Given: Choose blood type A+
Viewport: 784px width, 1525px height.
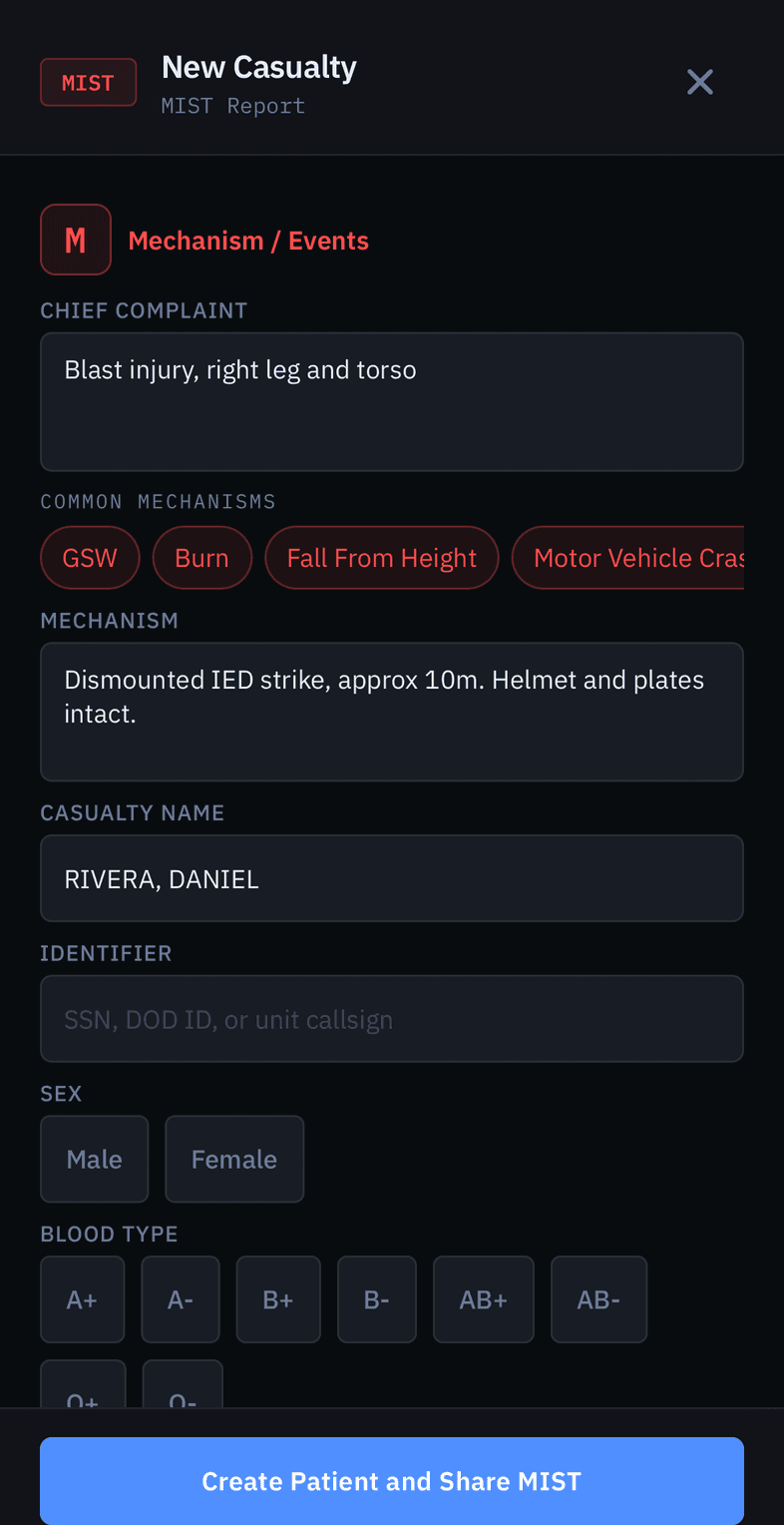Looking at the screenshot, I should tap(83, 1299).
